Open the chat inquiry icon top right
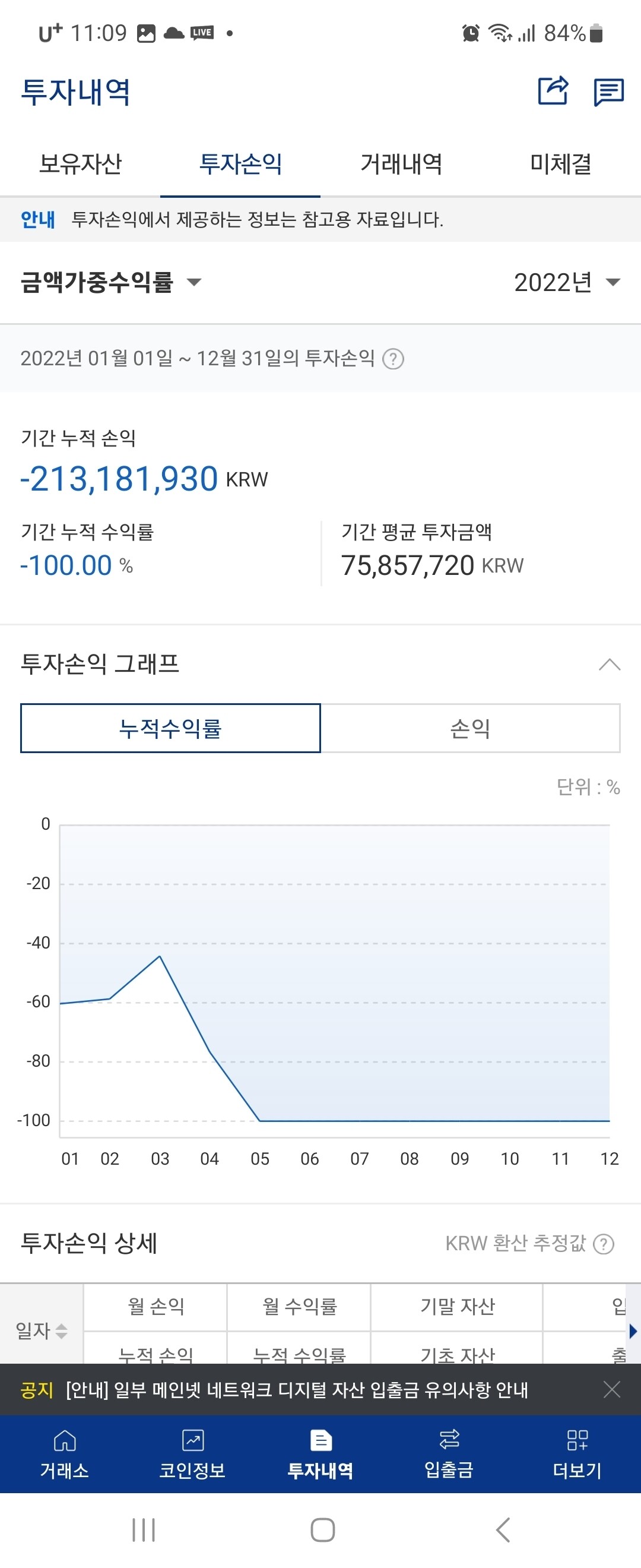Image resolution: width=641 pixels, height=1568 pixels. pyautogui.click(x=610, y=92)
